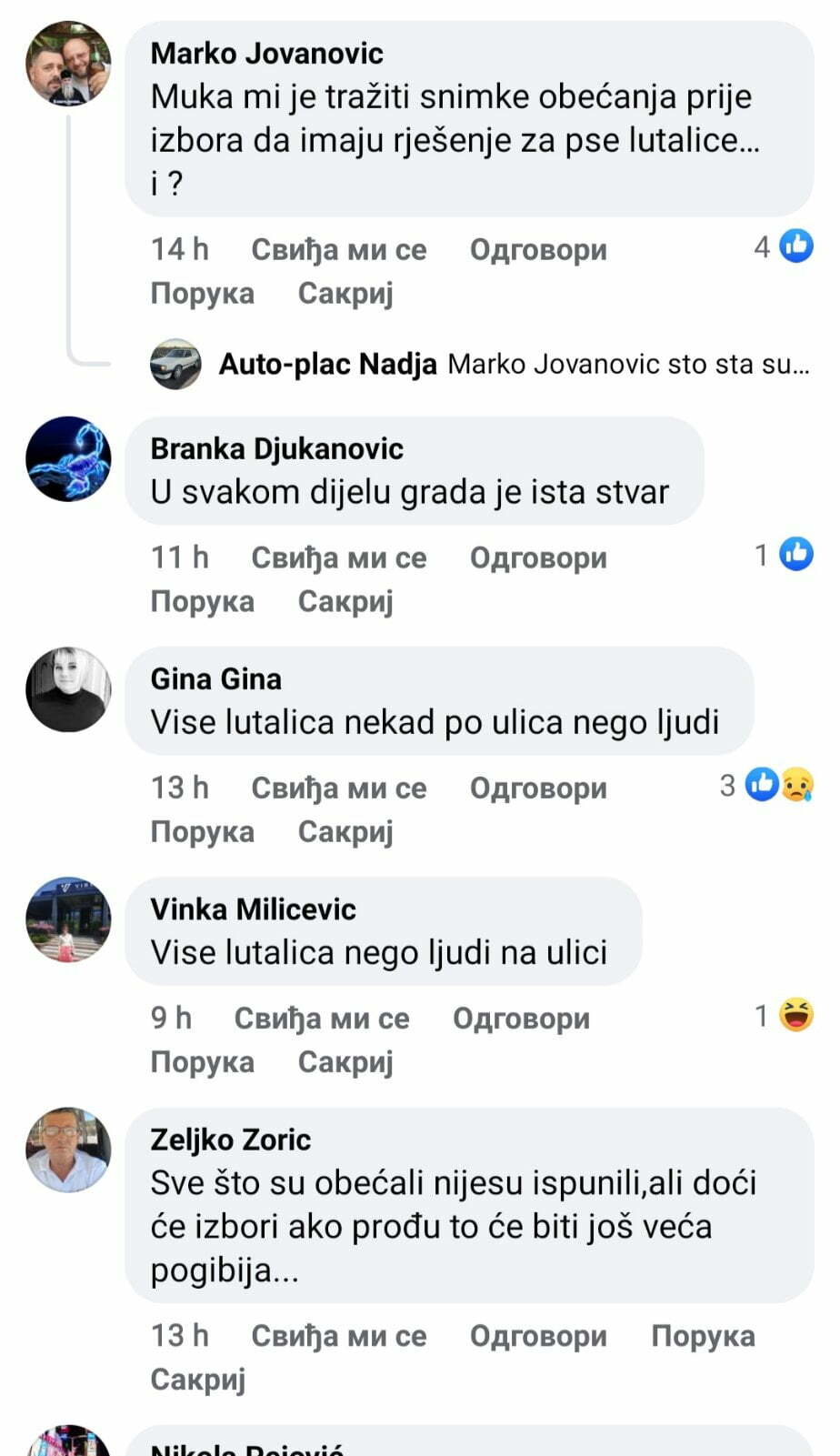Send a message to Marko Jovanovic
The width and height of the screenshot is (840, 1456).
(x=202, y=293)
